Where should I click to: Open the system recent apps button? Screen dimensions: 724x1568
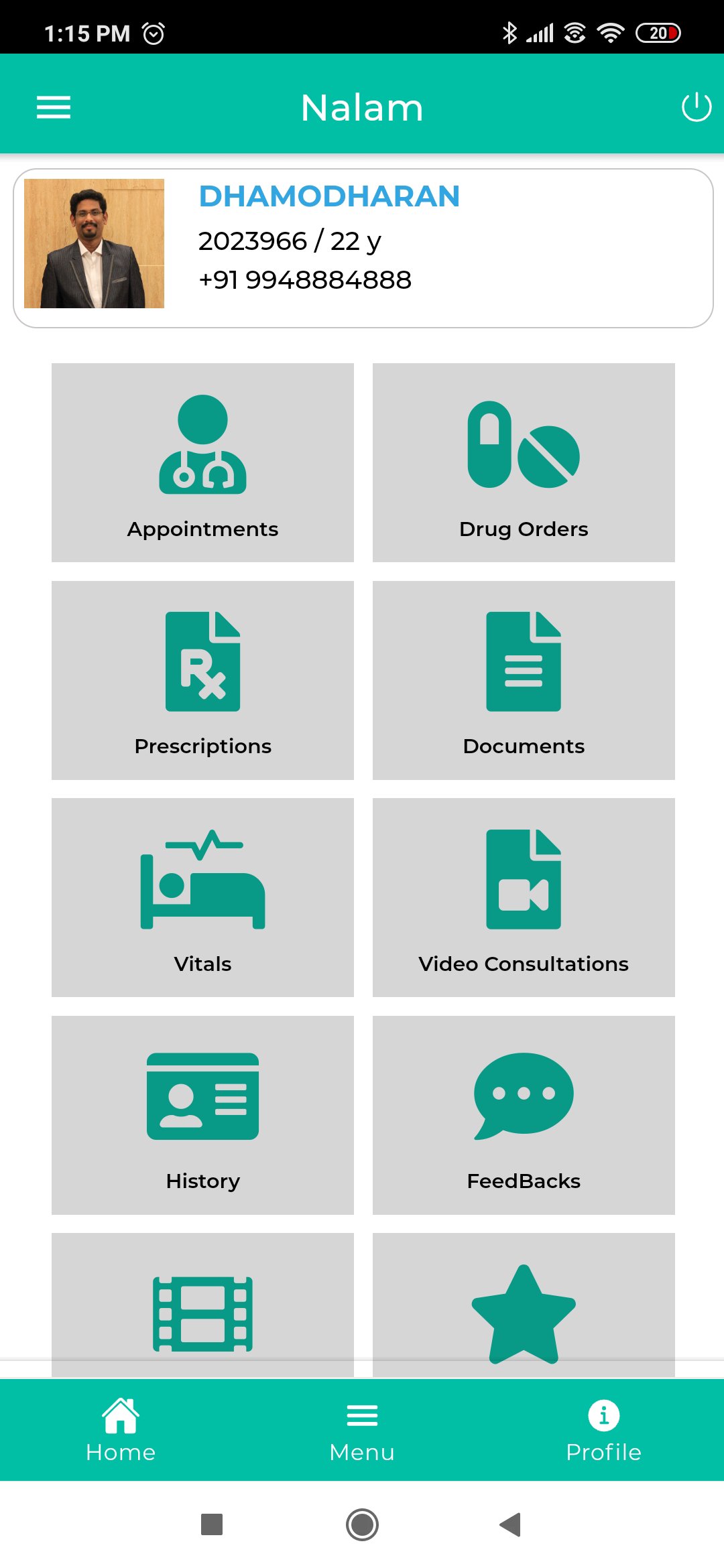[x=212, y=1524]
